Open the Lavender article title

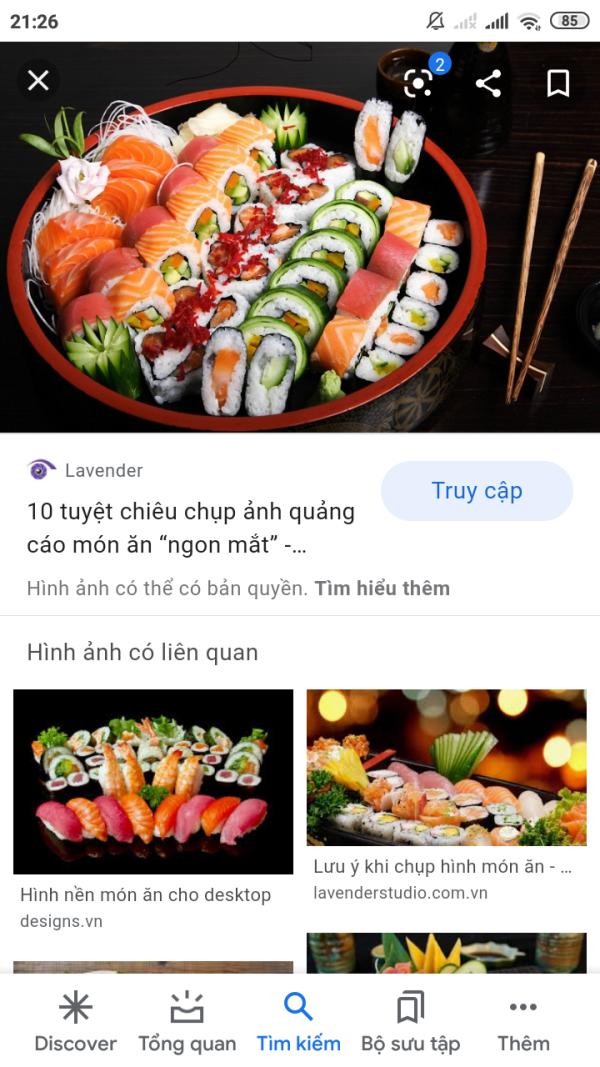pyautogui.click(x=190, y=528)
